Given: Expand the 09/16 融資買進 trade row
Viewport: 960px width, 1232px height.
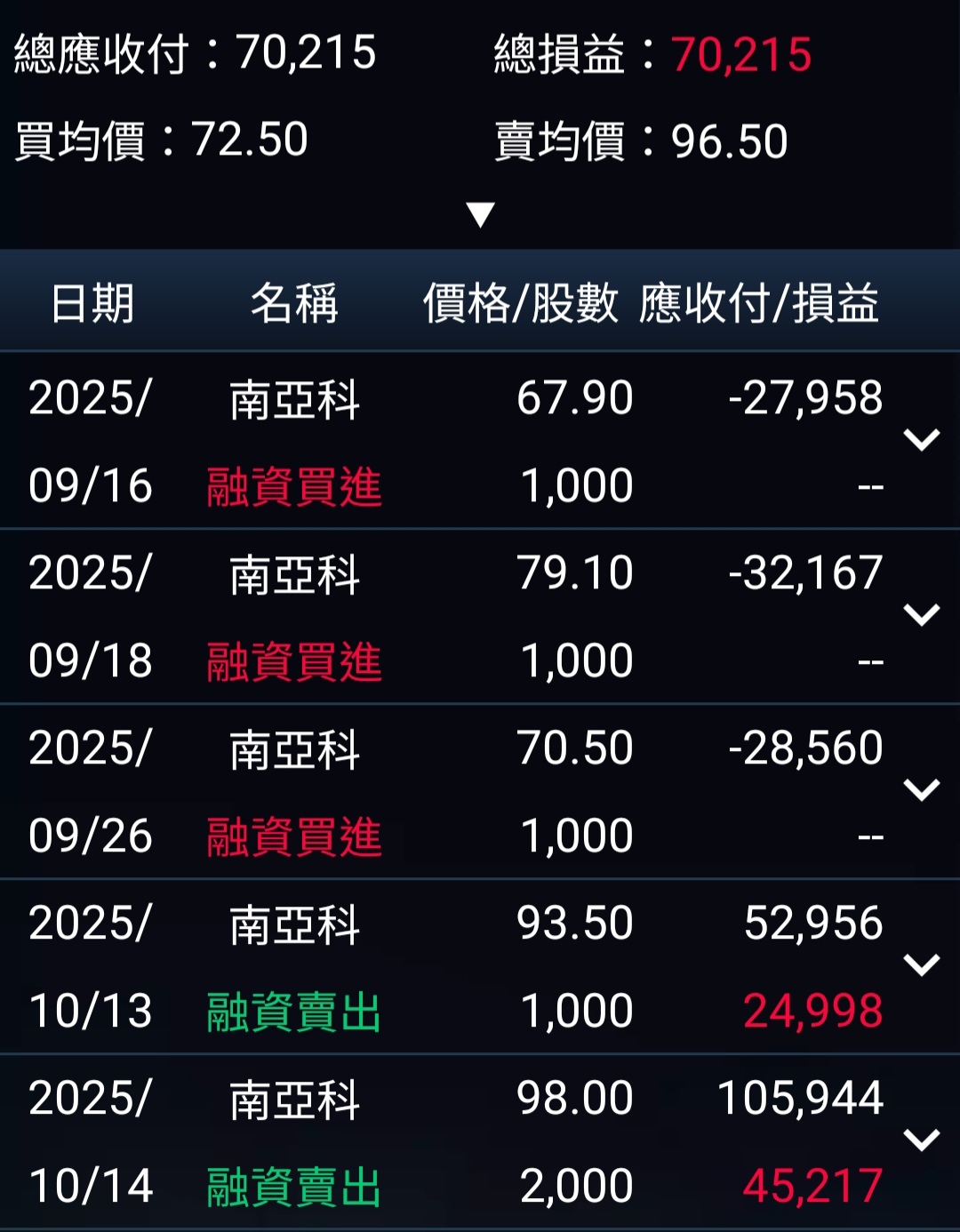Looking at the screenshot, I should pyautogui.click(x=921, y=439).
